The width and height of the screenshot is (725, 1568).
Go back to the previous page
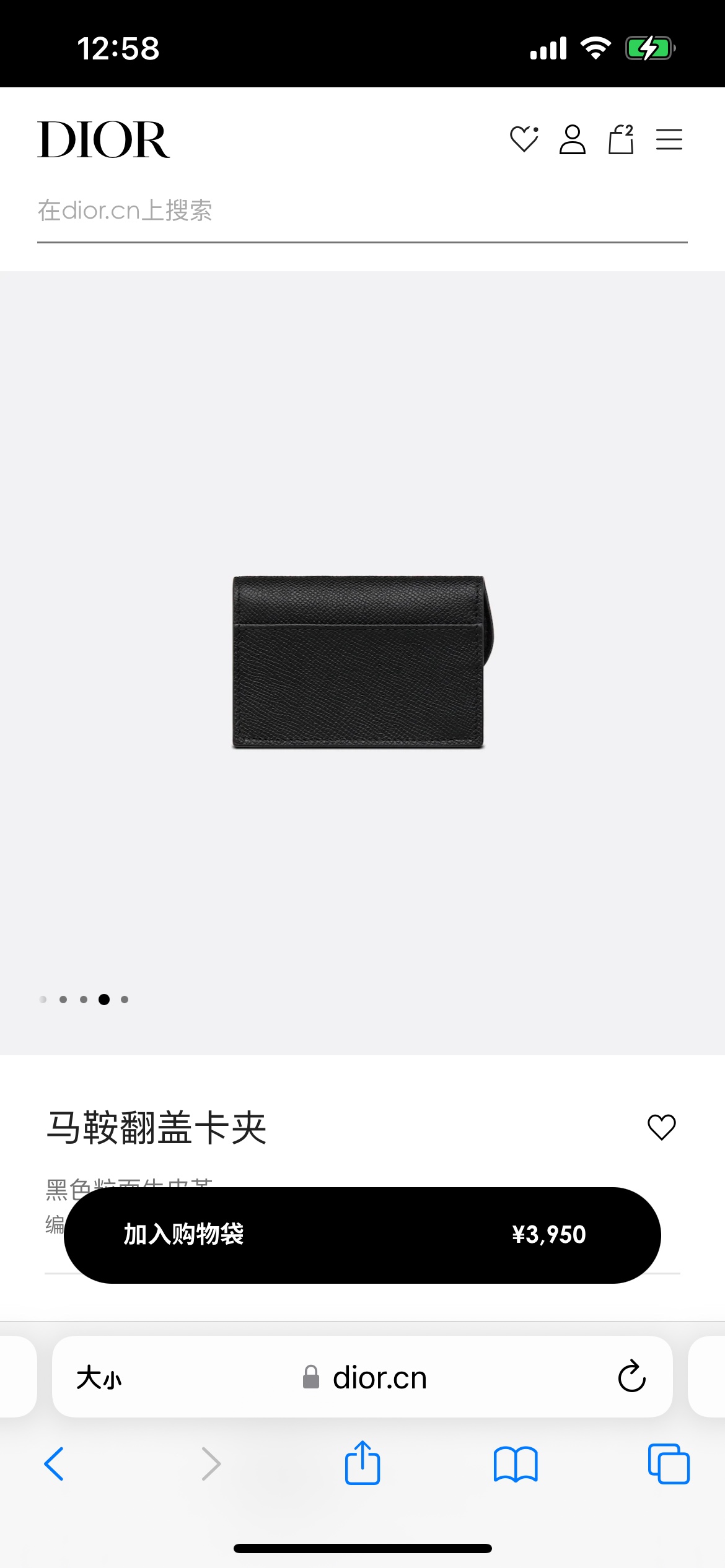(54, 1464)
